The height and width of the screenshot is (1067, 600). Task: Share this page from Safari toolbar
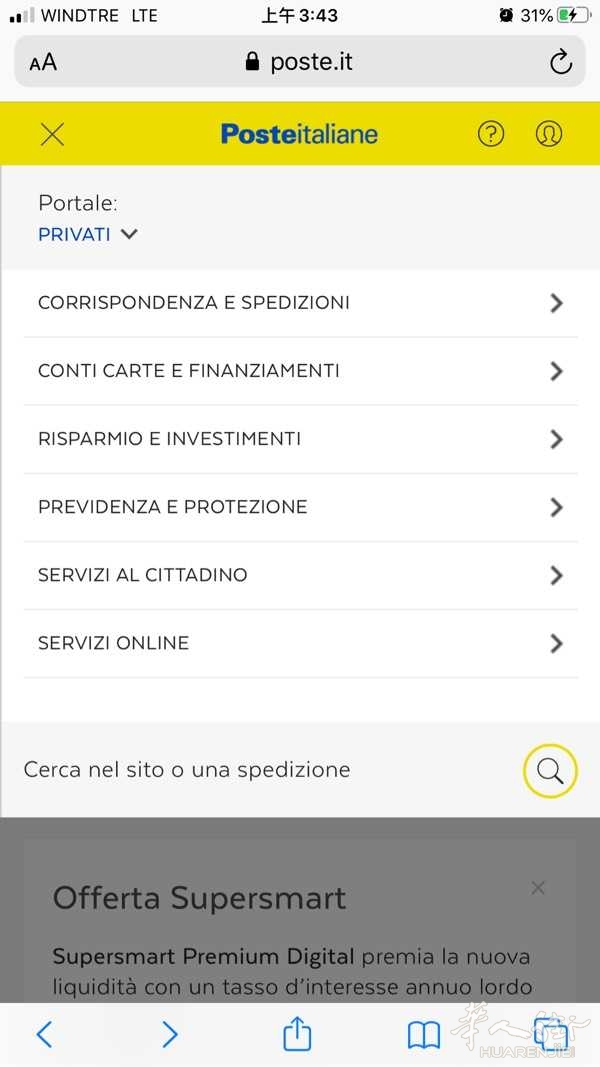(x=297, y=1034)
